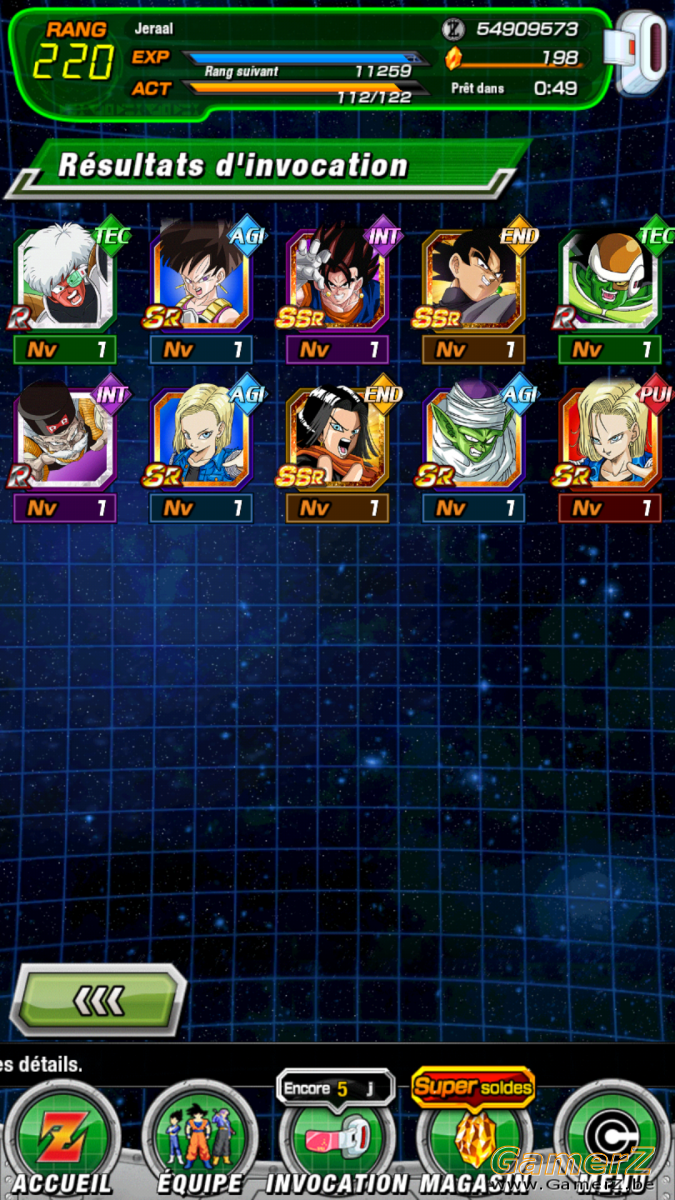
Task: Open the SR PUI Android 18 card
Action: pos(610,450)
